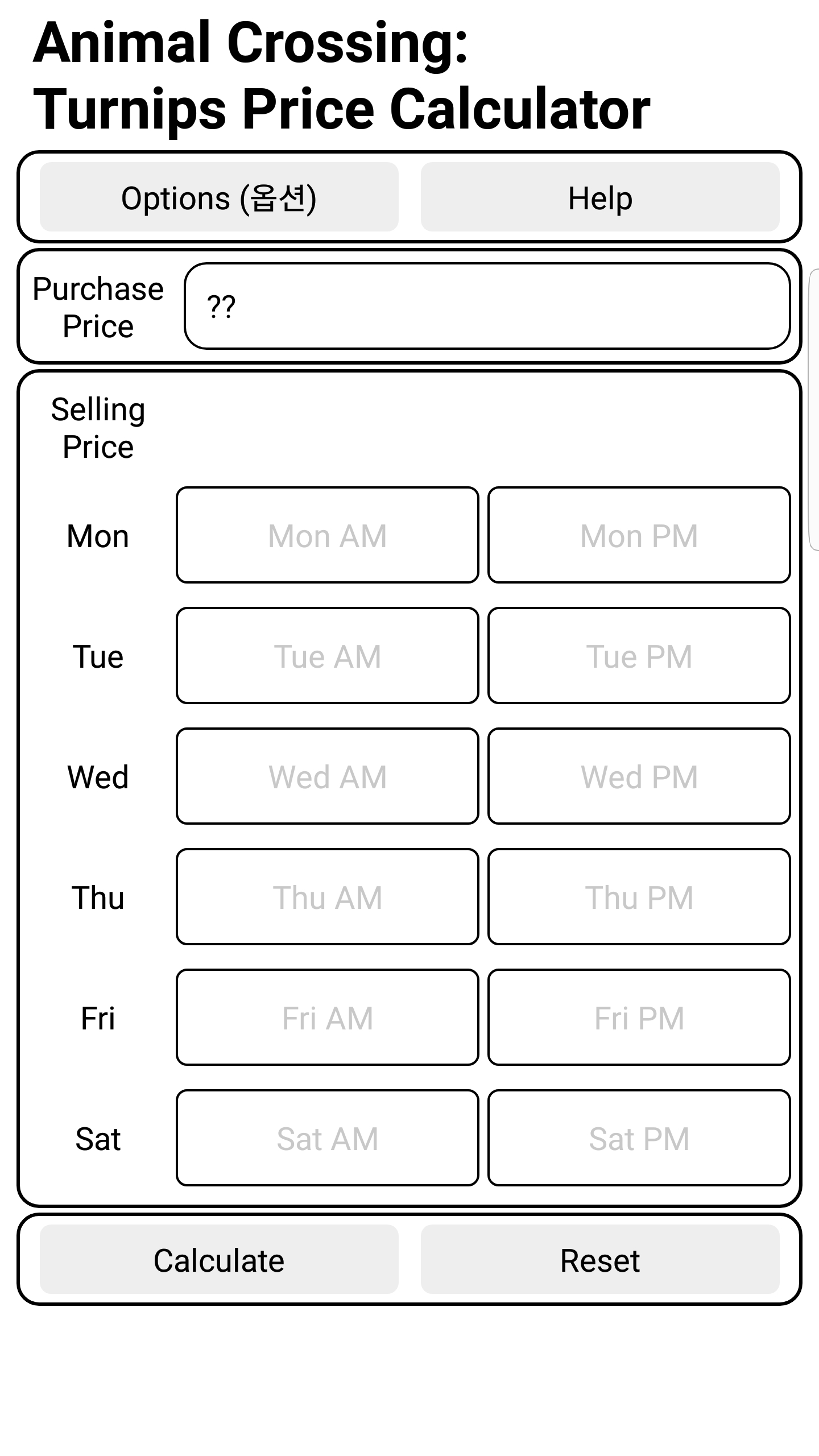This screenshot has height=1456, width=819.
Task: Tap the Tue AM price field
Action: [328, 656]
